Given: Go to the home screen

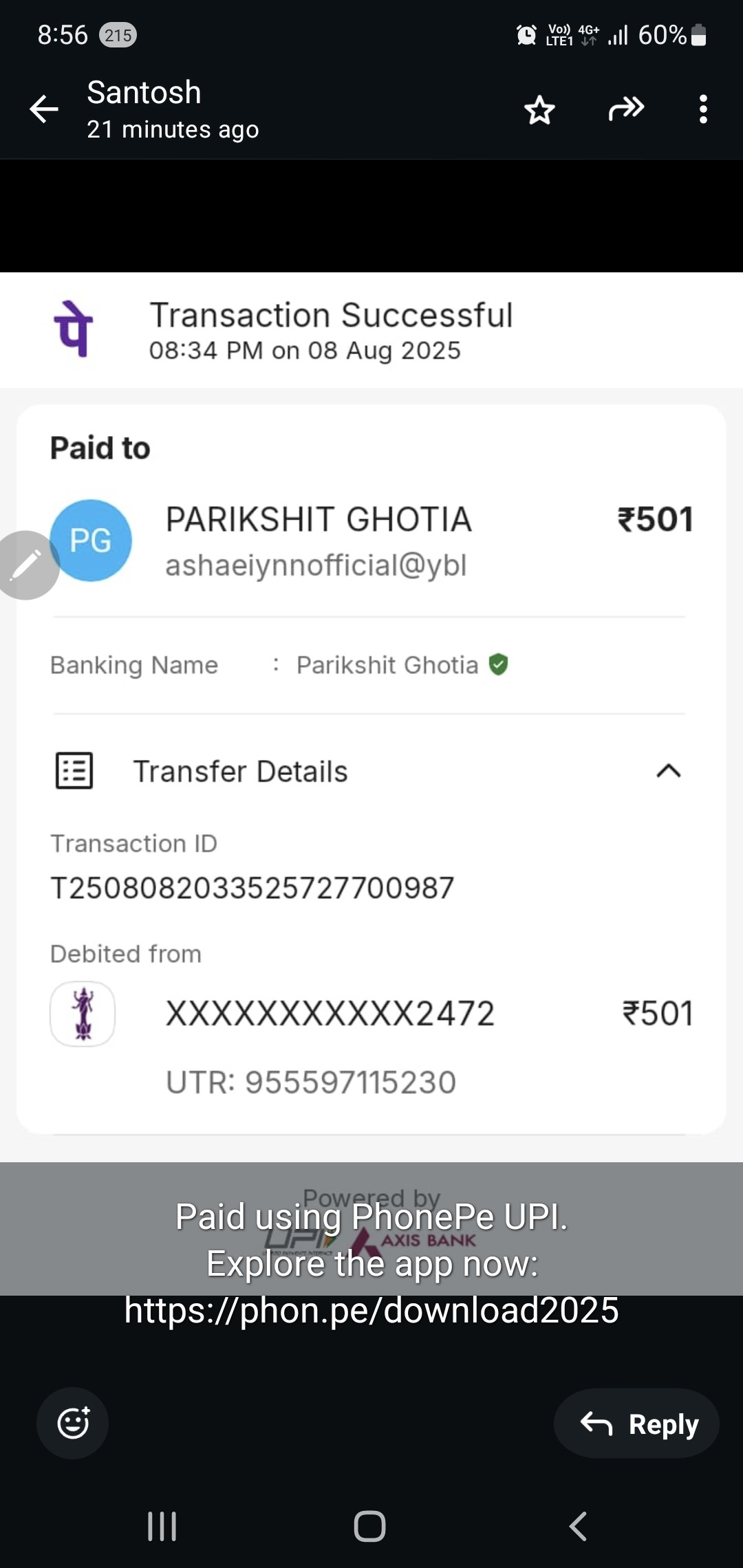Looking at the screenshot, I should click(369, 1526).
